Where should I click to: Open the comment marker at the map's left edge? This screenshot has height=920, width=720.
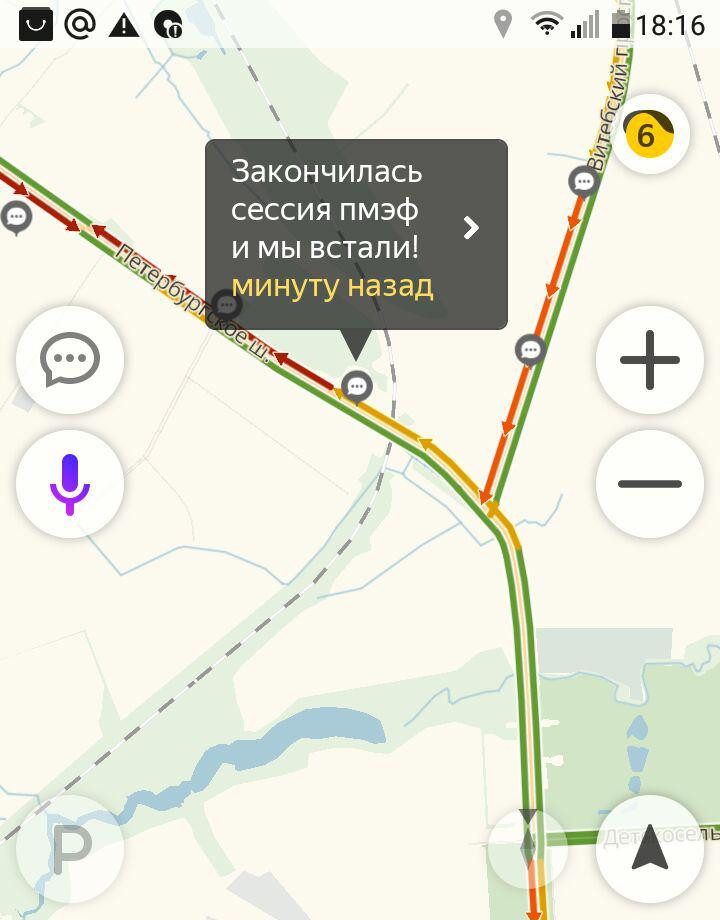point(15,216)
